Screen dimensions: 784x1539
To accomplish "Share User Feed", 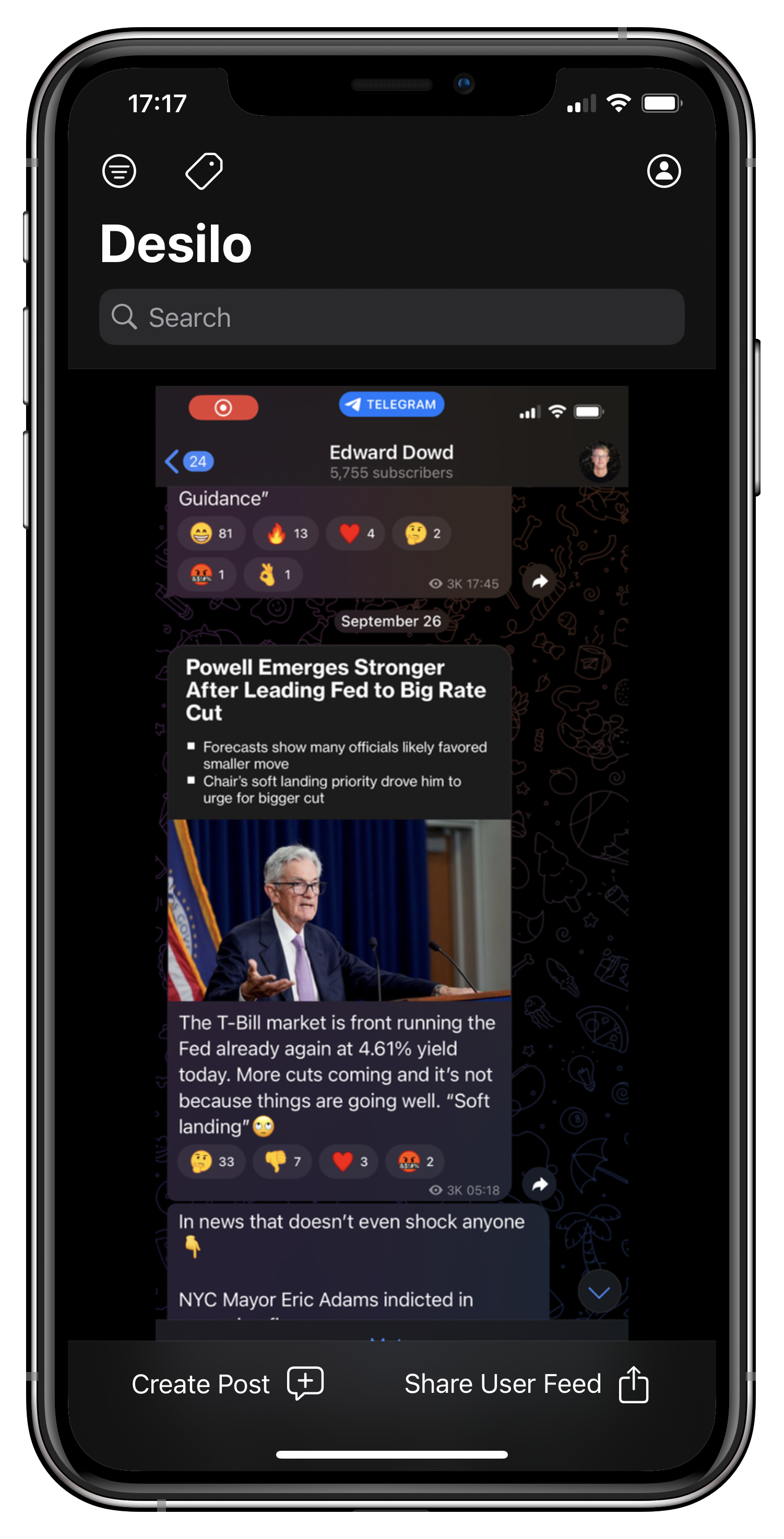I will click(526, 1383).
